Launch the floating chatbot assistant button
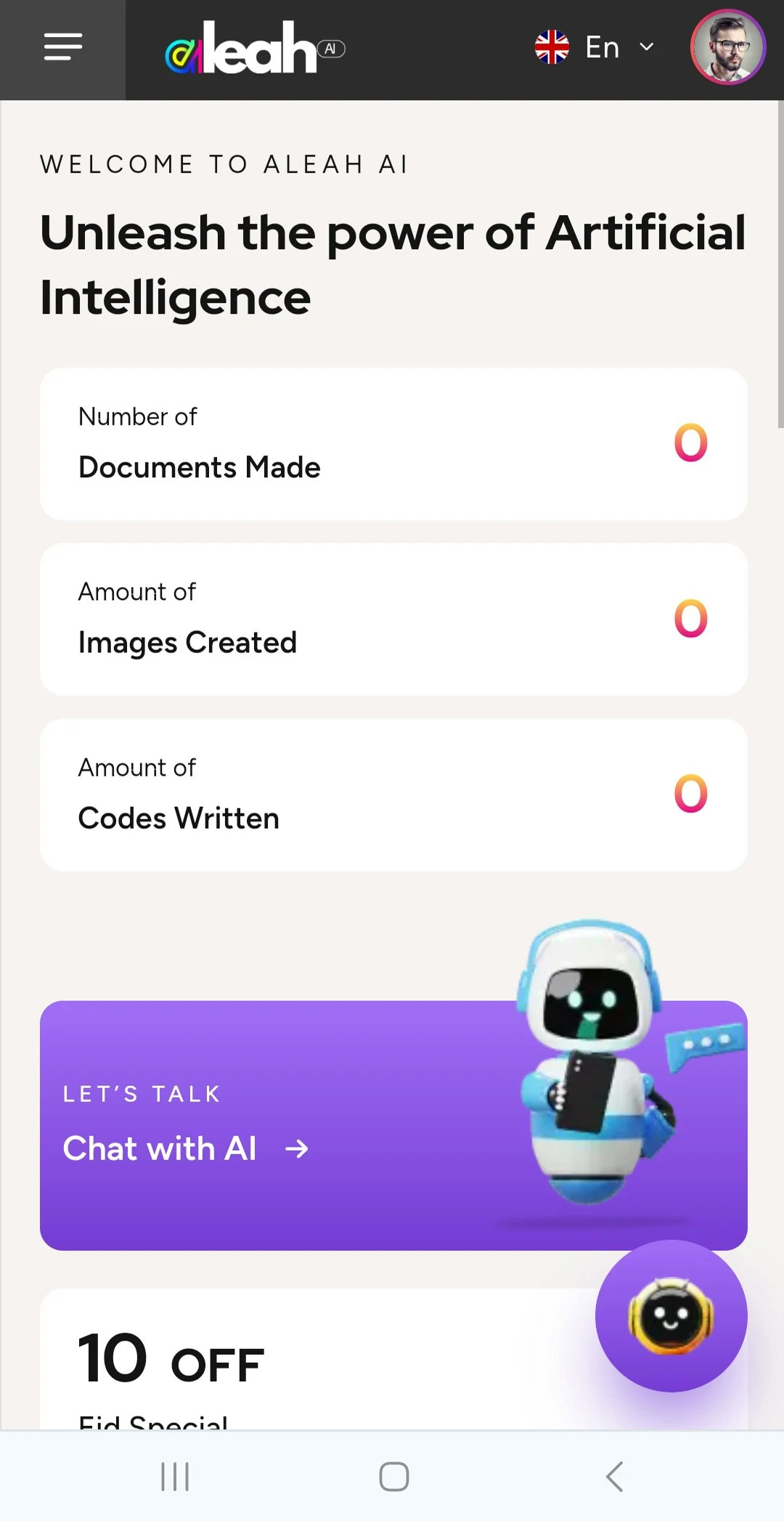Image resolution: width=784 pixels, height=1521 pixels. coord(671,1315)
